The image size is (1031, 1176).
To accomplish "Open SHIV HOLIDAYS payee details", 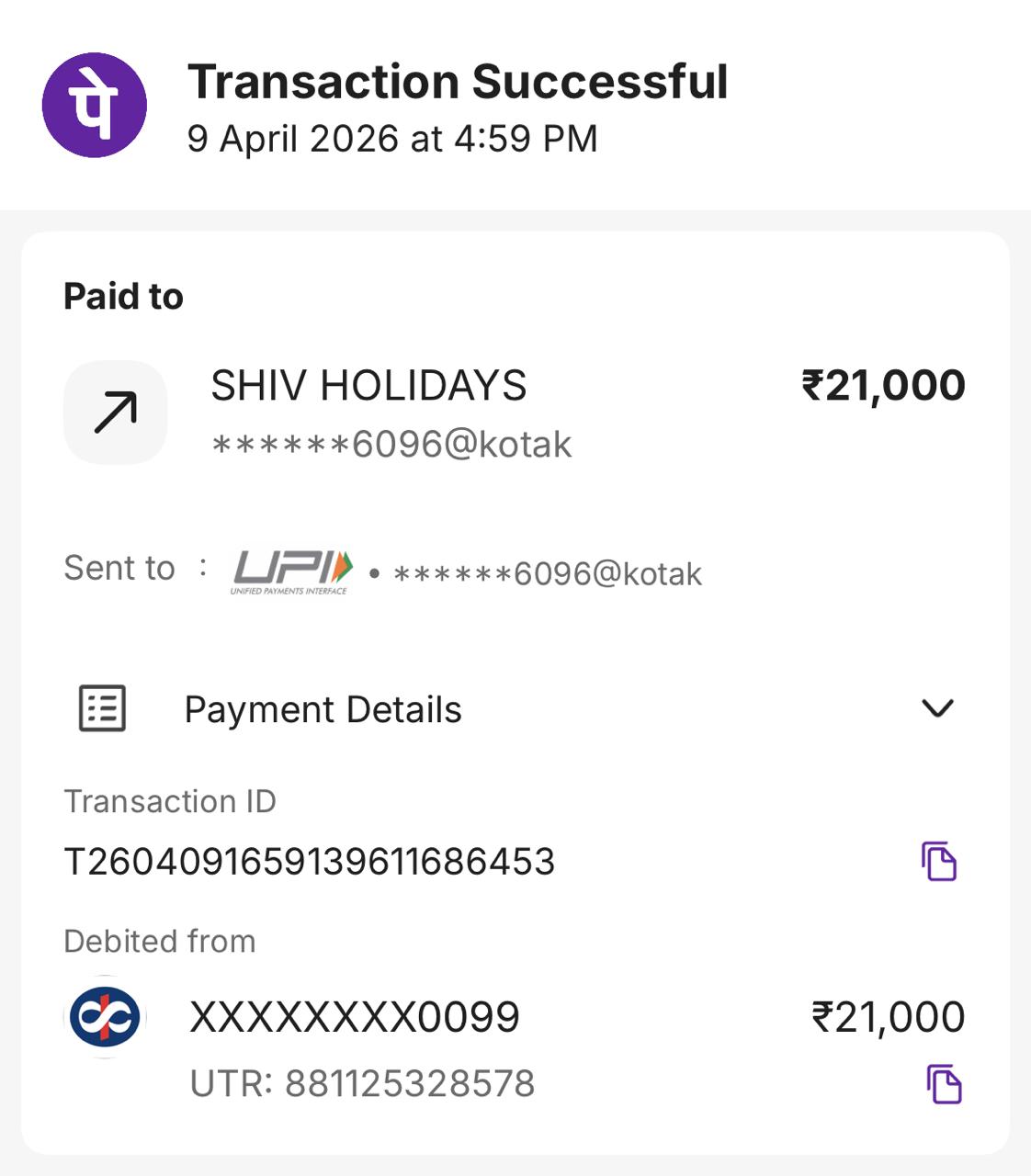I will pyautogui.click(x=368, y=386).
